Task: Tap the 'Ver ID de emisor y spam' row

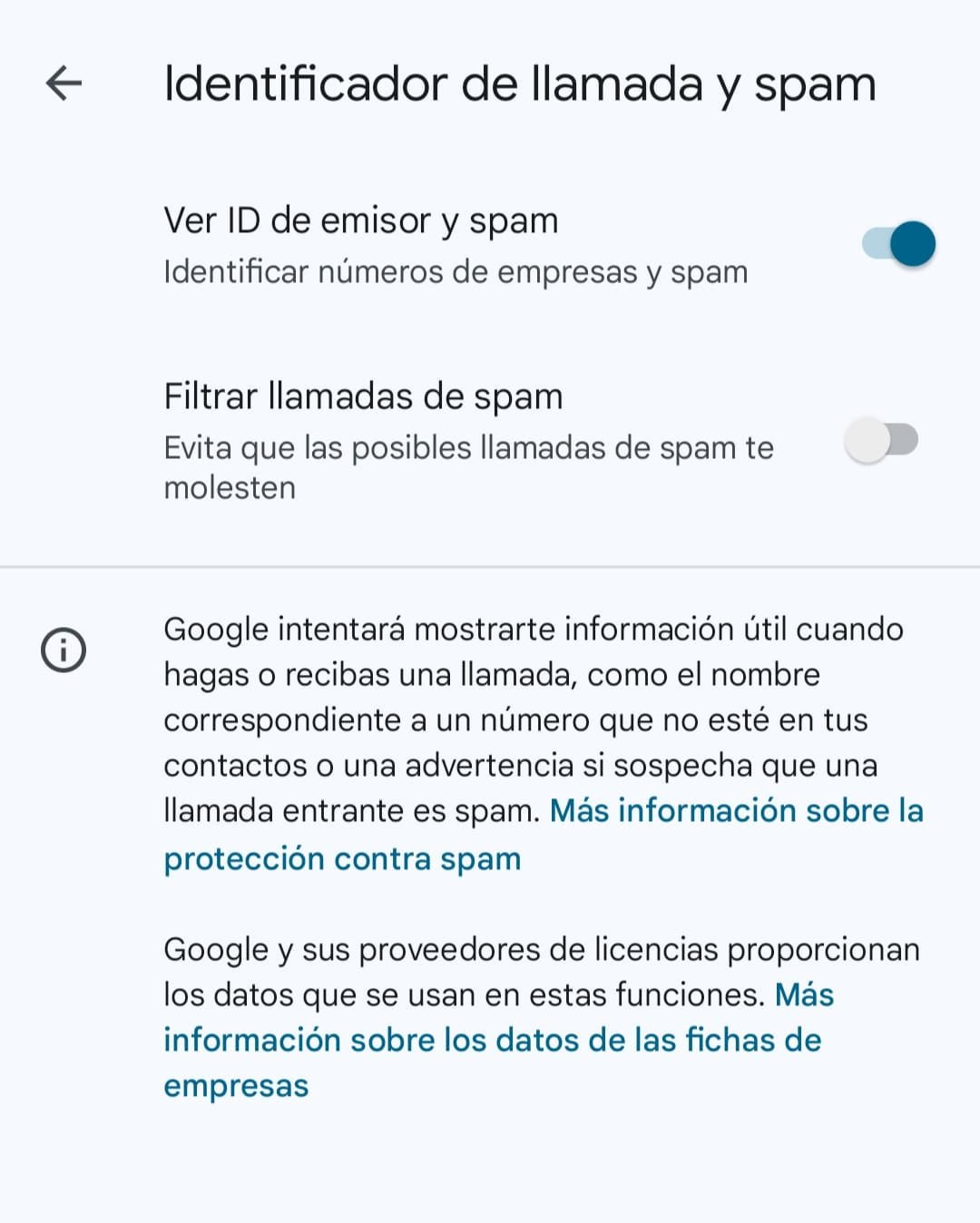Action: (361, 220)
